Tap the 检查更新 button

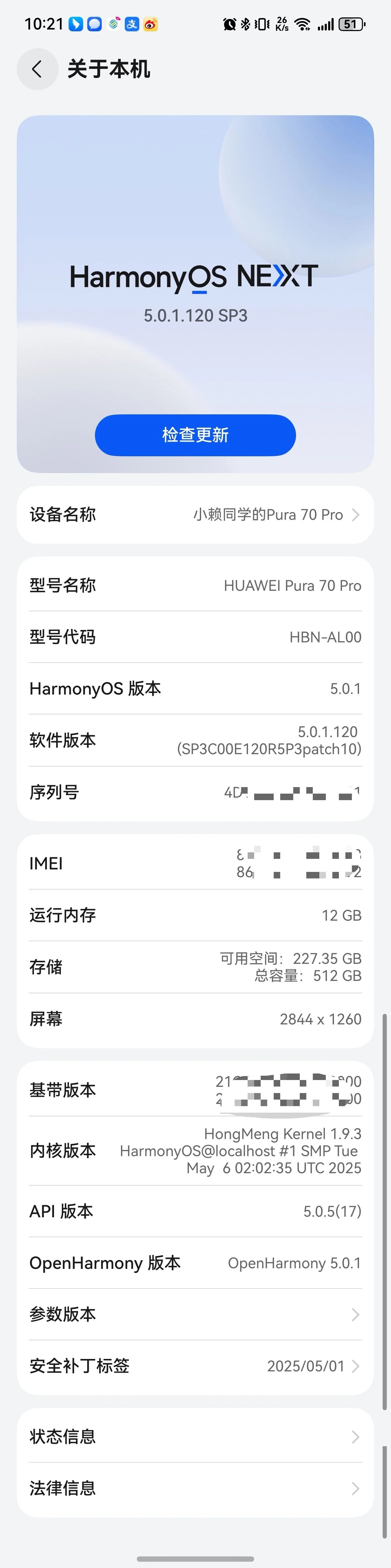(195, 435)
